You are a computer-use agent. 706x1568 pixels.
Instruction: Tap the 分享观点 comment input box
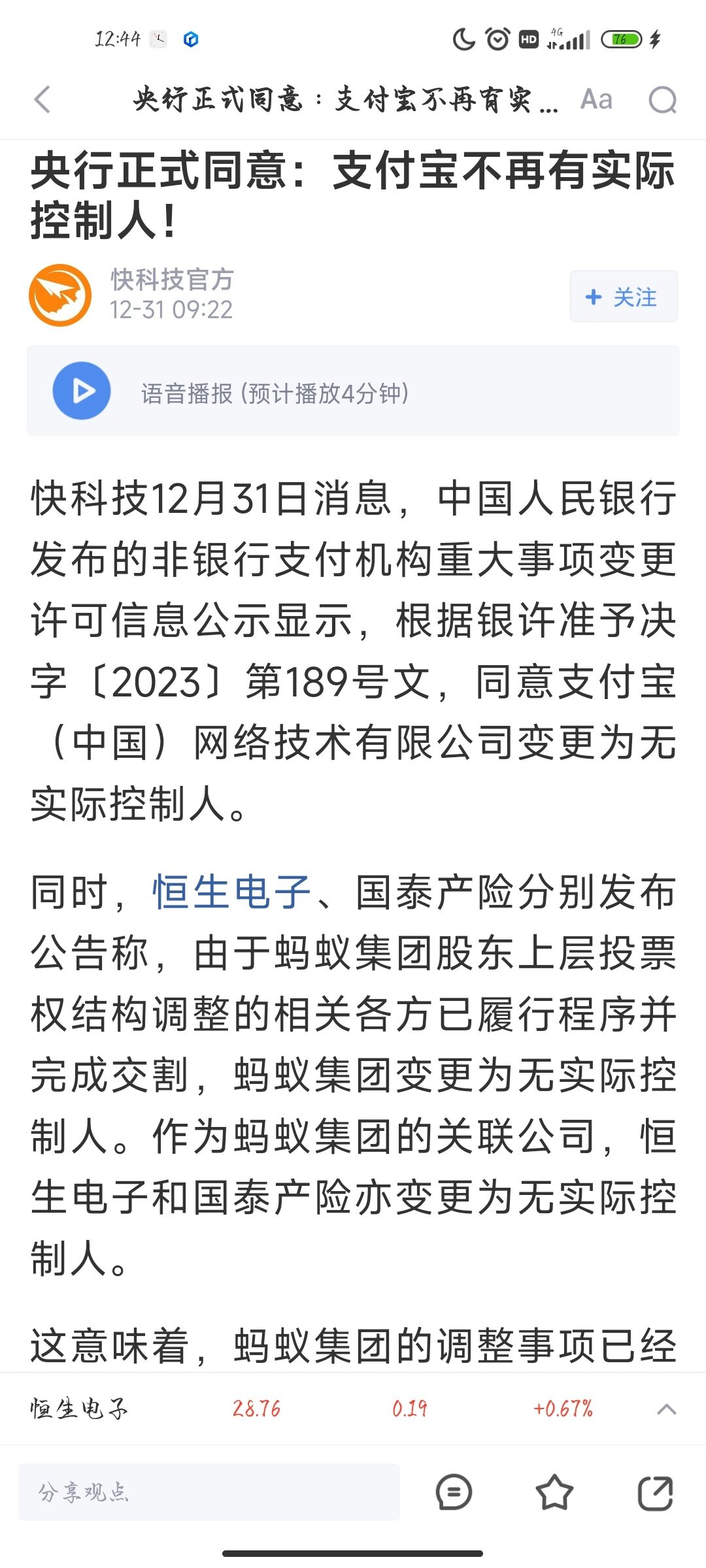pyautogui.click(x=209, y=1492)
